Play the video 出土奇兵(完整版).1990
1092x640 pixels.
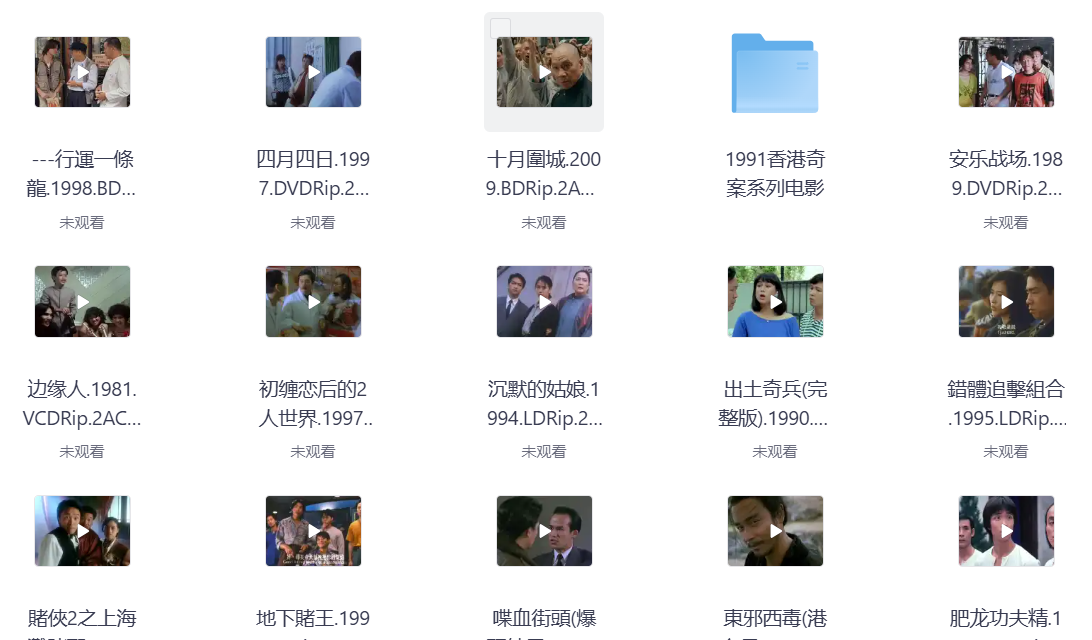(775, 301)
